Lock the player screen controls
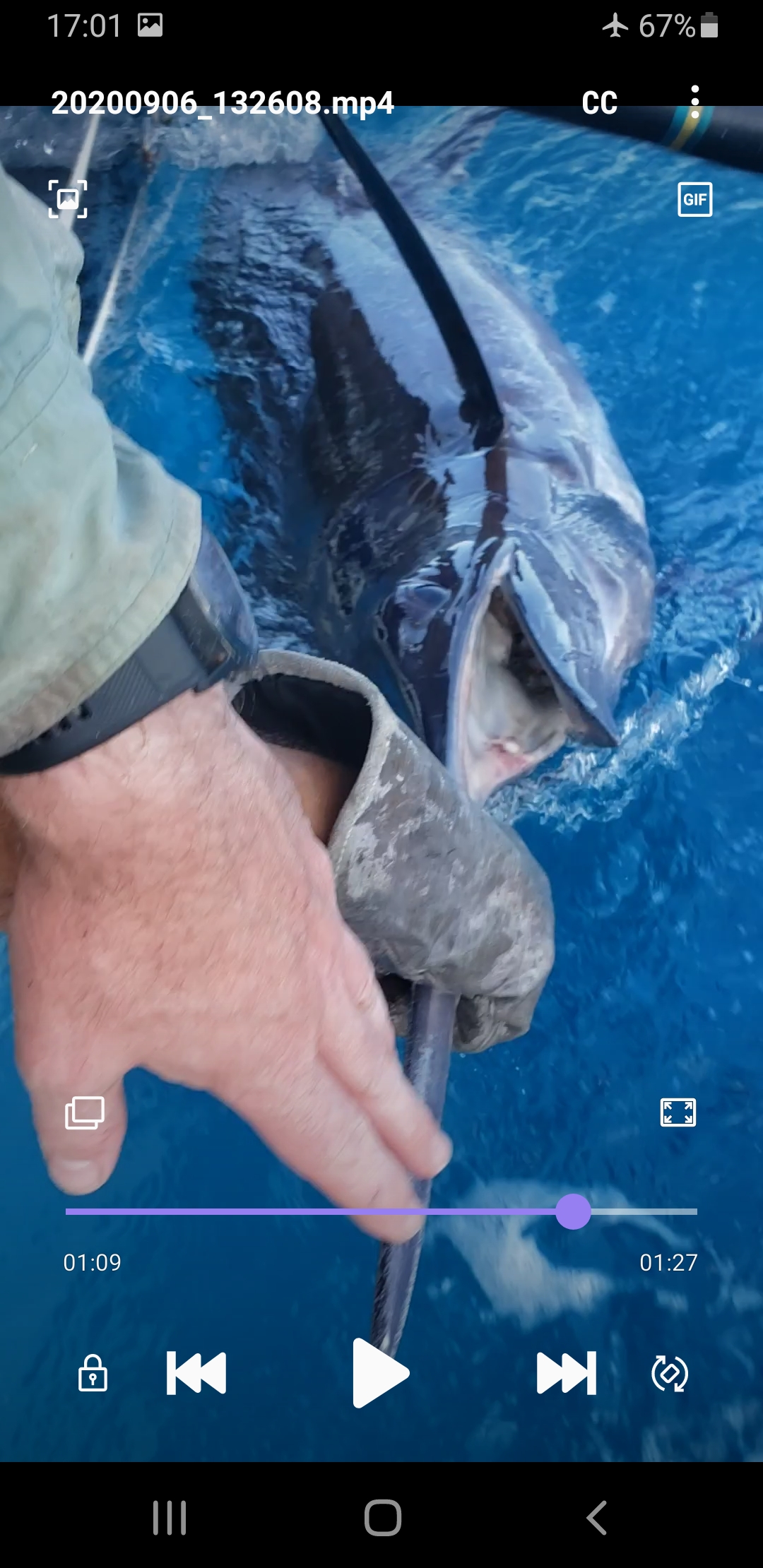763x1568 pixels. click(x=93, y=1373)
